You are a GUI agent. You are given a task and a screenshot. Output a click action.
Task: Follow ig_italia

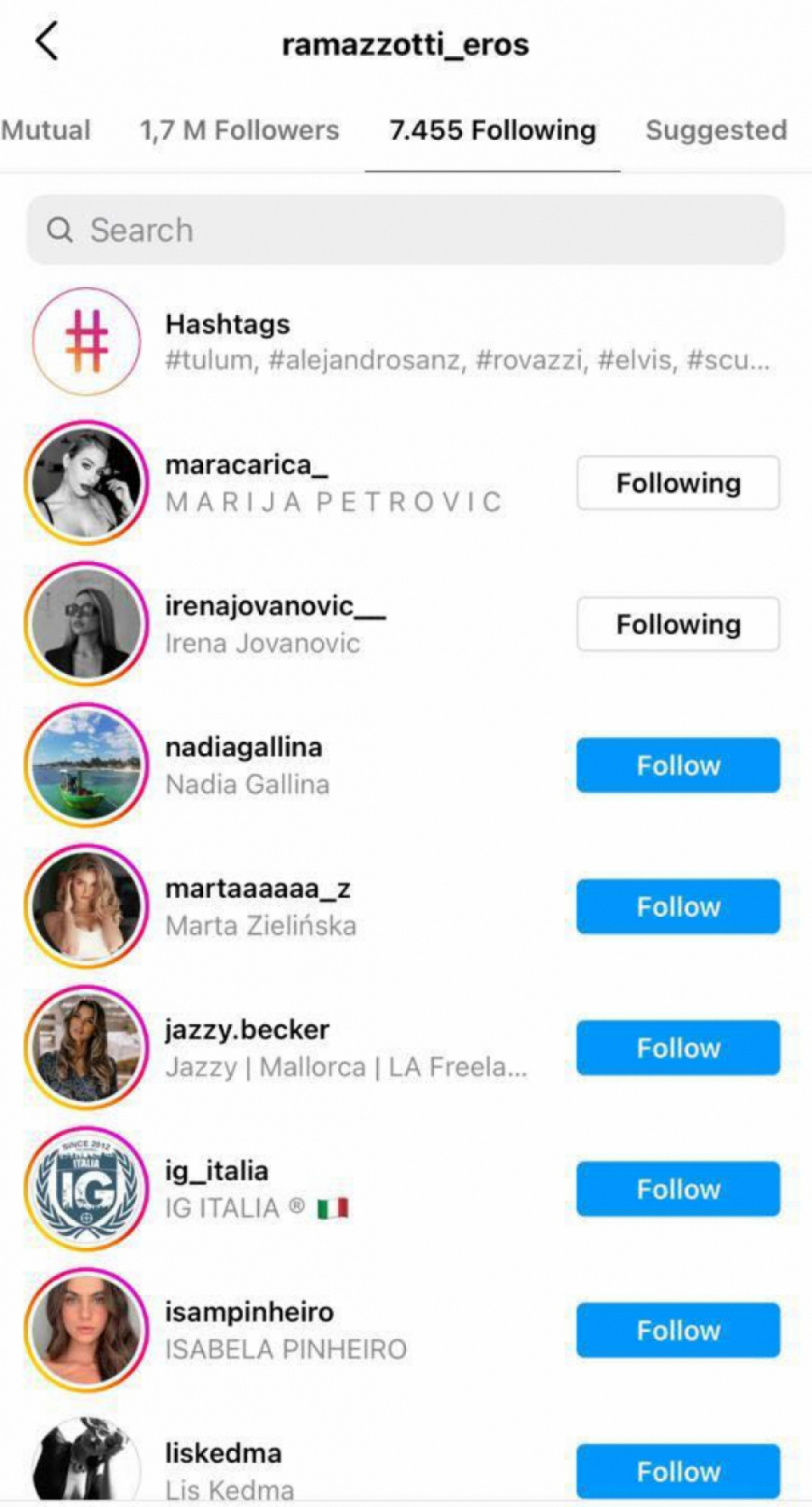point(678,1188)
